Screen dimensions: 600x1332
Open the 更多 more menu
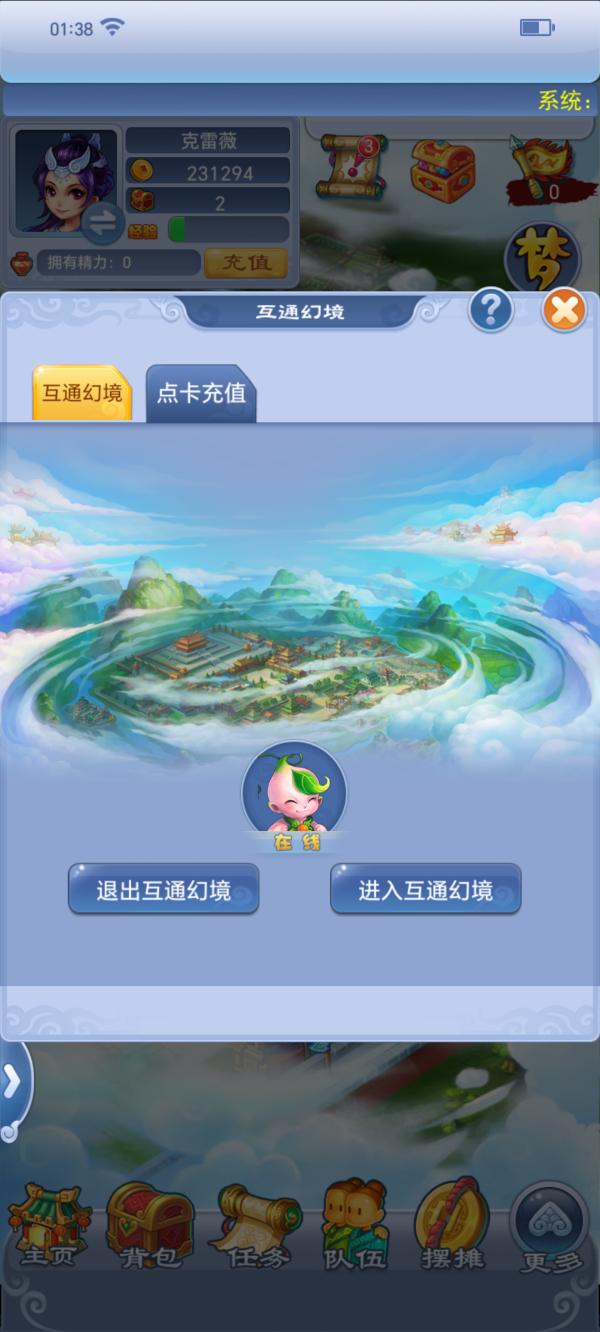point(549,1228)
